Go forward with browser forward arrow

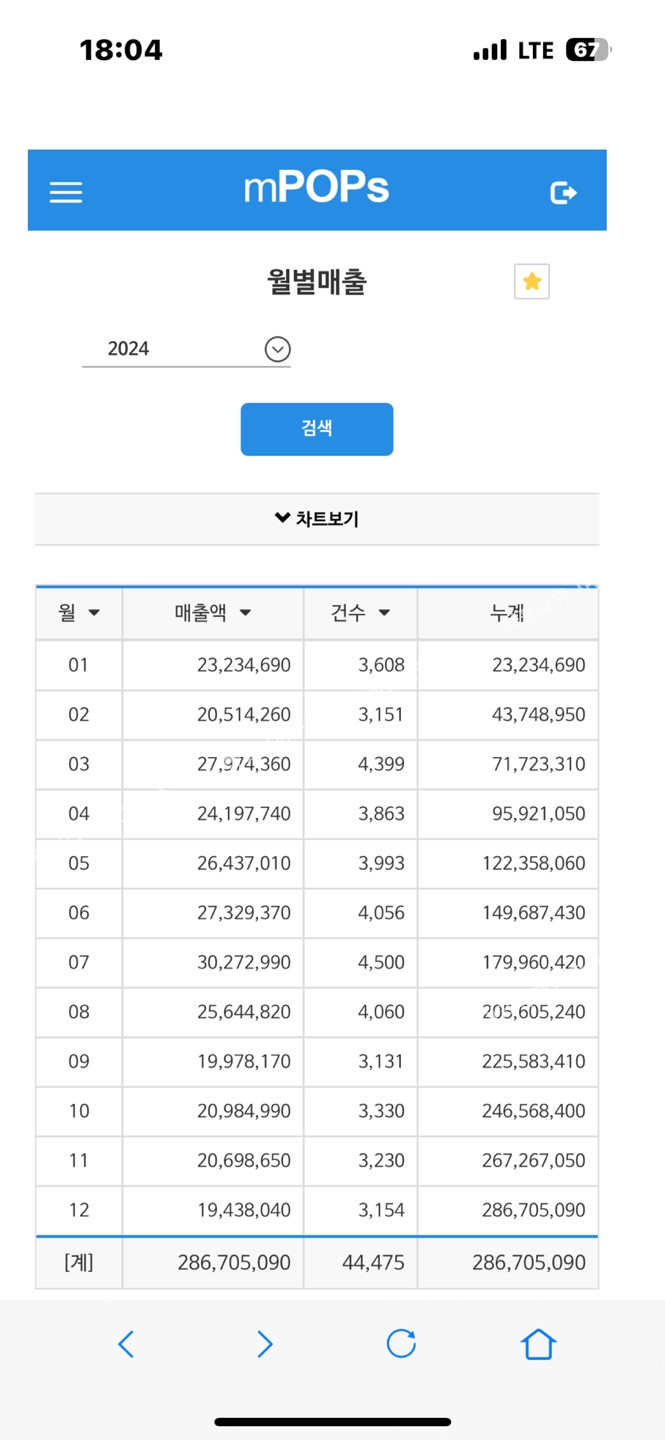(264, 1344)
